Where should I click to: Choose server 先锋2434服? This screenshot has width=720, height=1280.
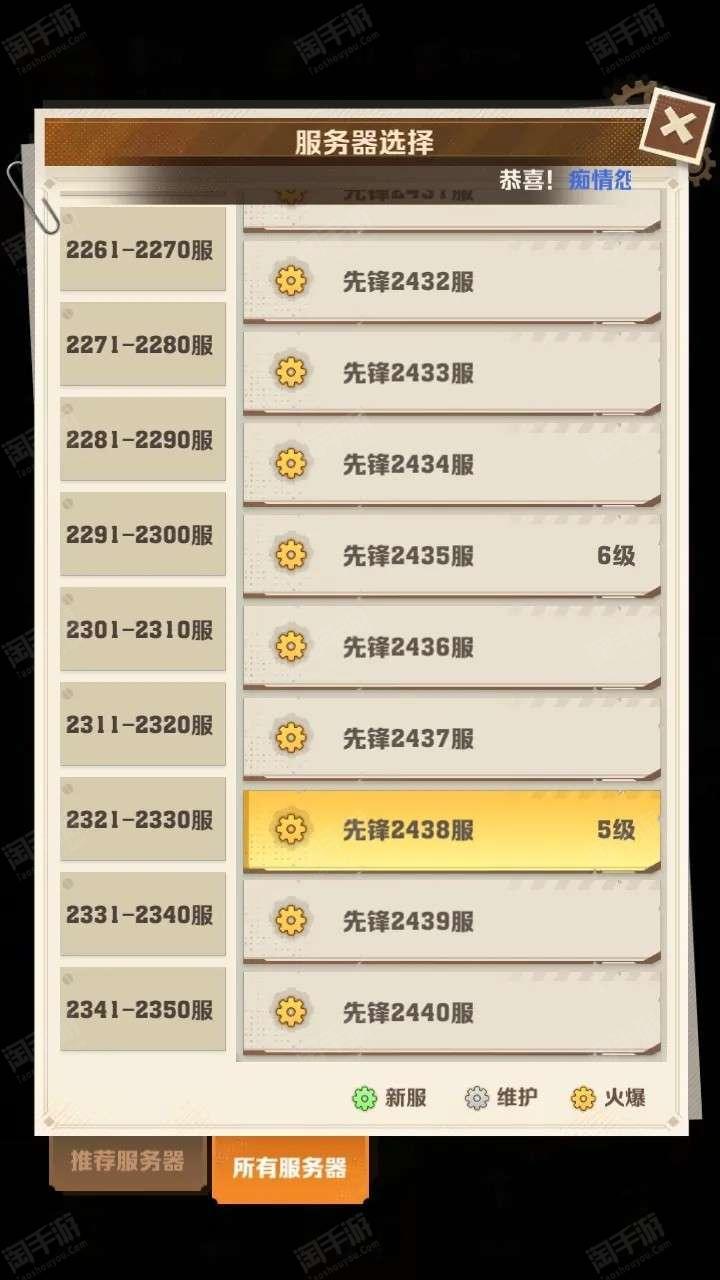tap(452, 464)
